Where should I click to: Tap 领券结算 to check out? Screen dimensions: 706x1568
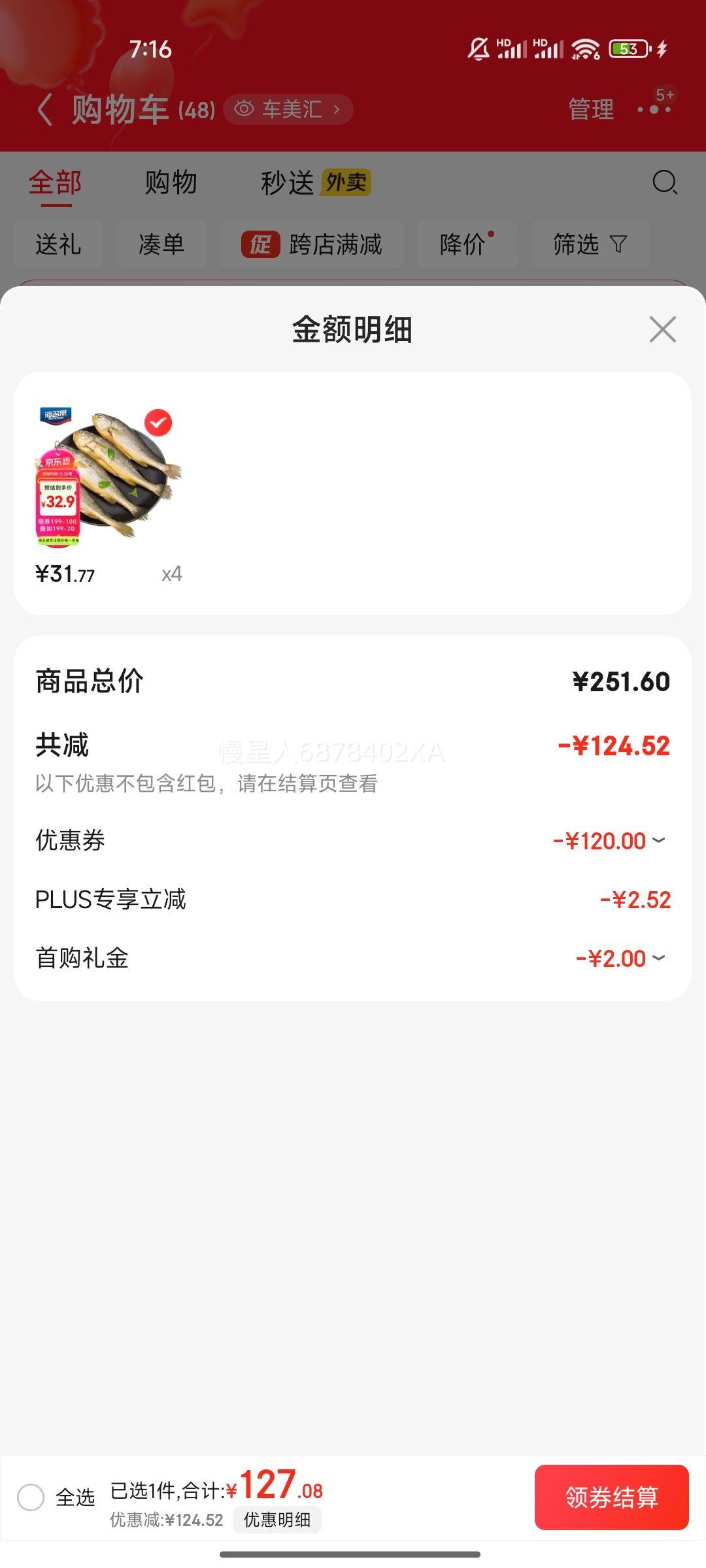pos(611,1497)
